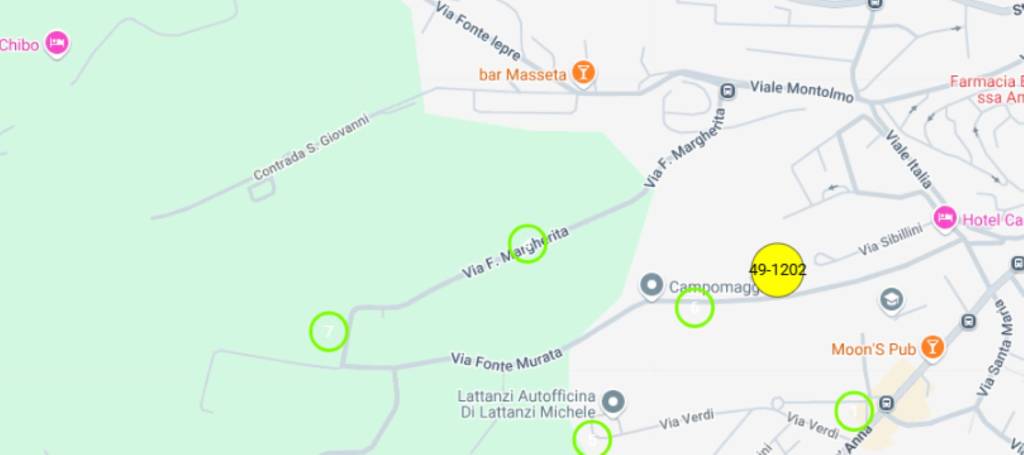Open the Campomaggi place pin
Viewport: 1024px width, 455px height.
[653, 287]
